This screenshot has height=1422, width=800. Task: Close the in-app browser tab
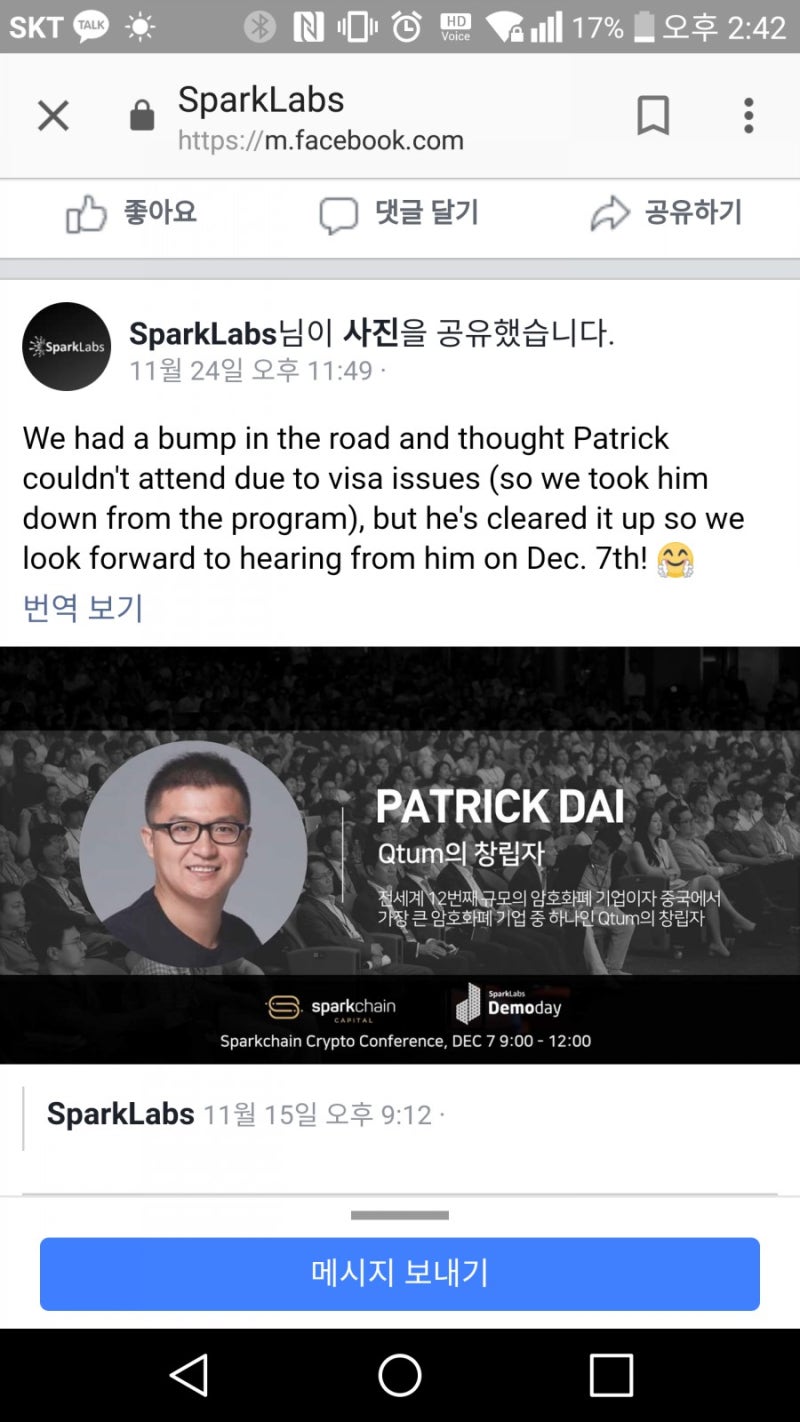pyautogui.click(x=53, y=116)
